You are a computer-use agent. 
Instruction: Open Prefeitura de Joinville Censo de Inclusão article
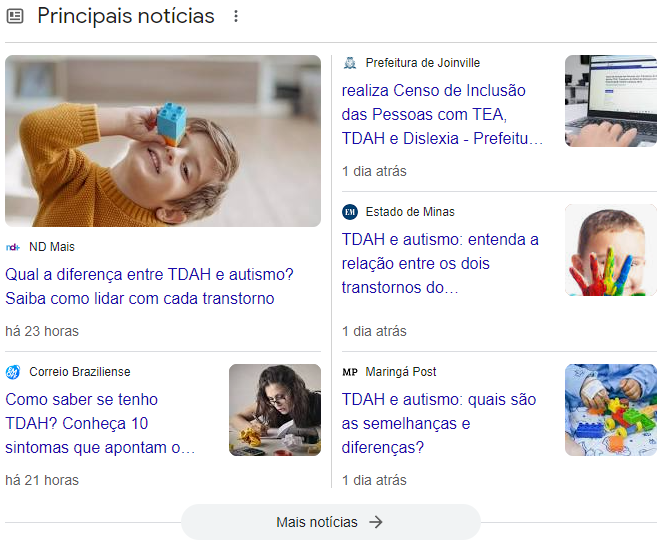click(x=443, y=114)
